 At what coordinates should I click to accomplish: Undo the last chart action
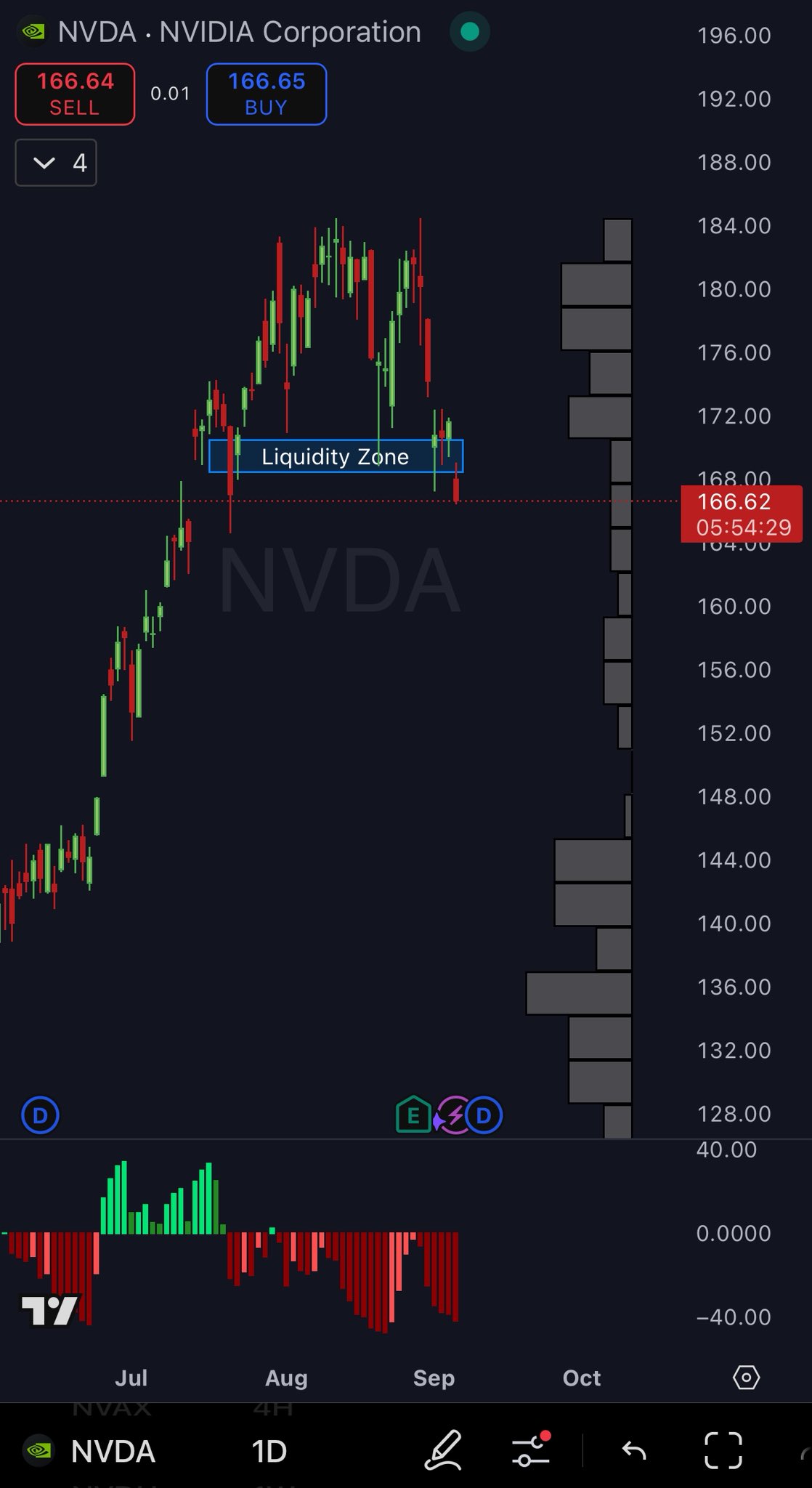634,1451
